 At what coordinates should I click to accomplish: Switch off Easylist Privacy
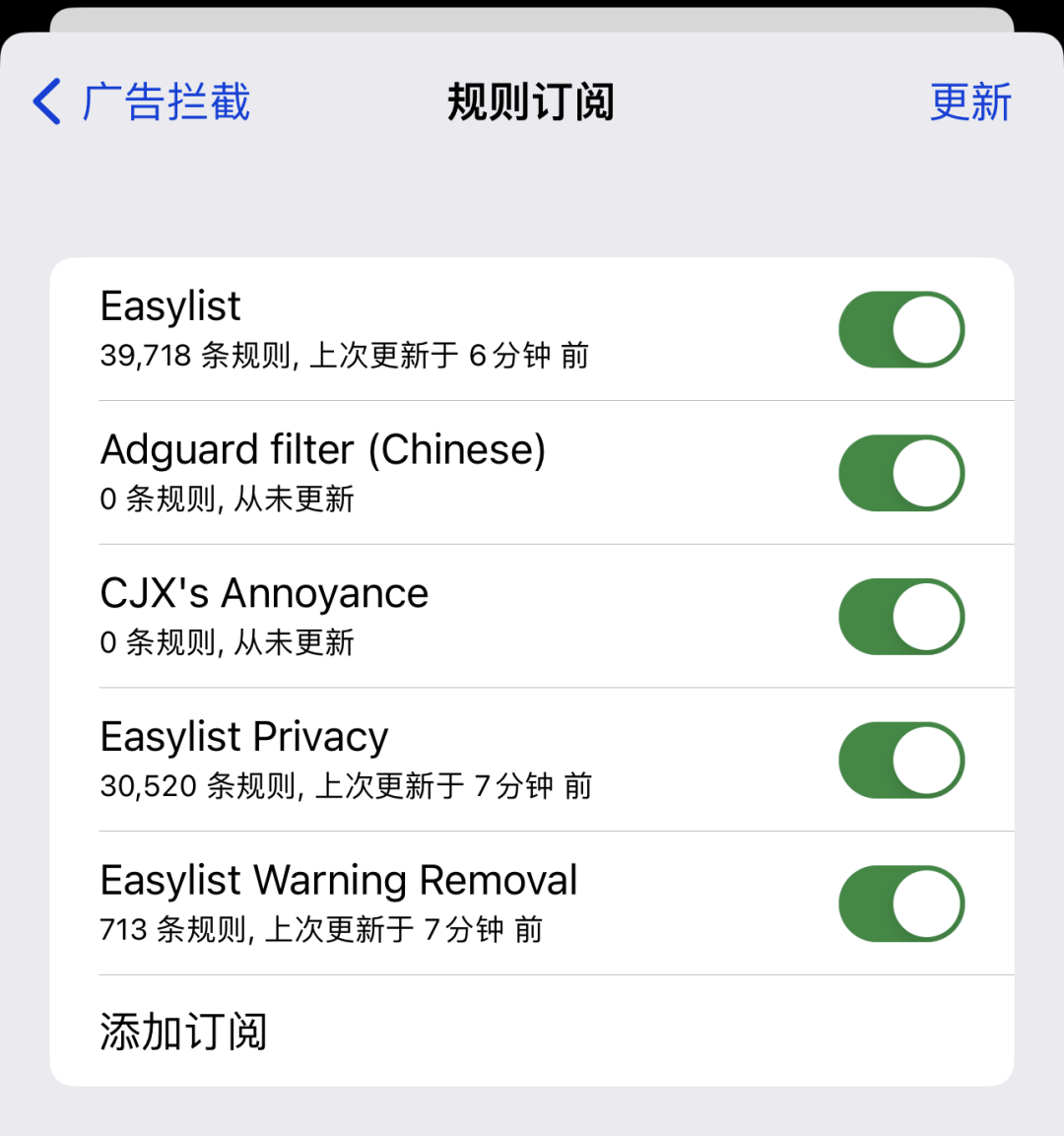tap(900, 761)
